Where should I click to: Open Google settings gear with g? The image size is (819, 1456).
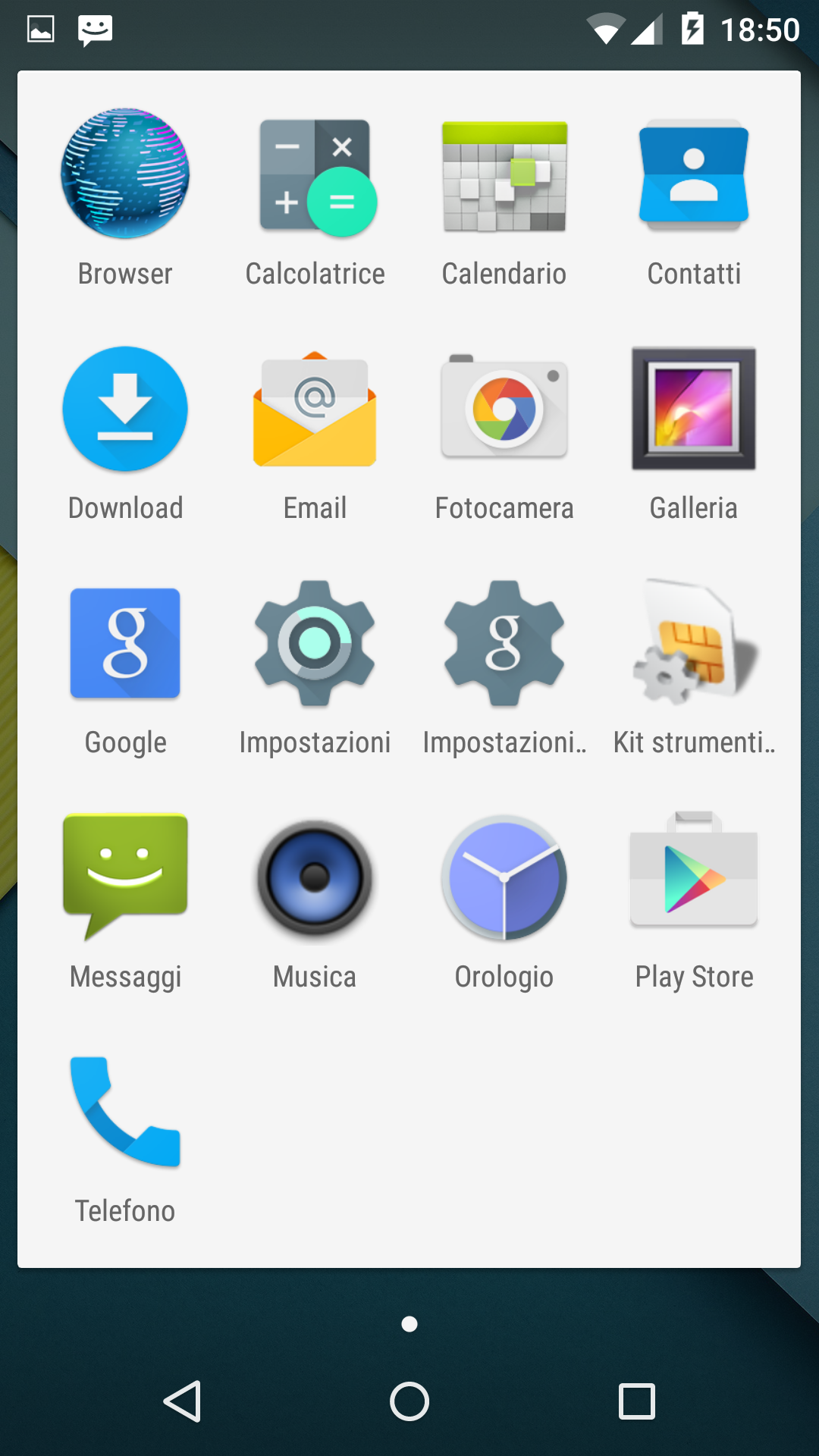[x=504, y=643]
